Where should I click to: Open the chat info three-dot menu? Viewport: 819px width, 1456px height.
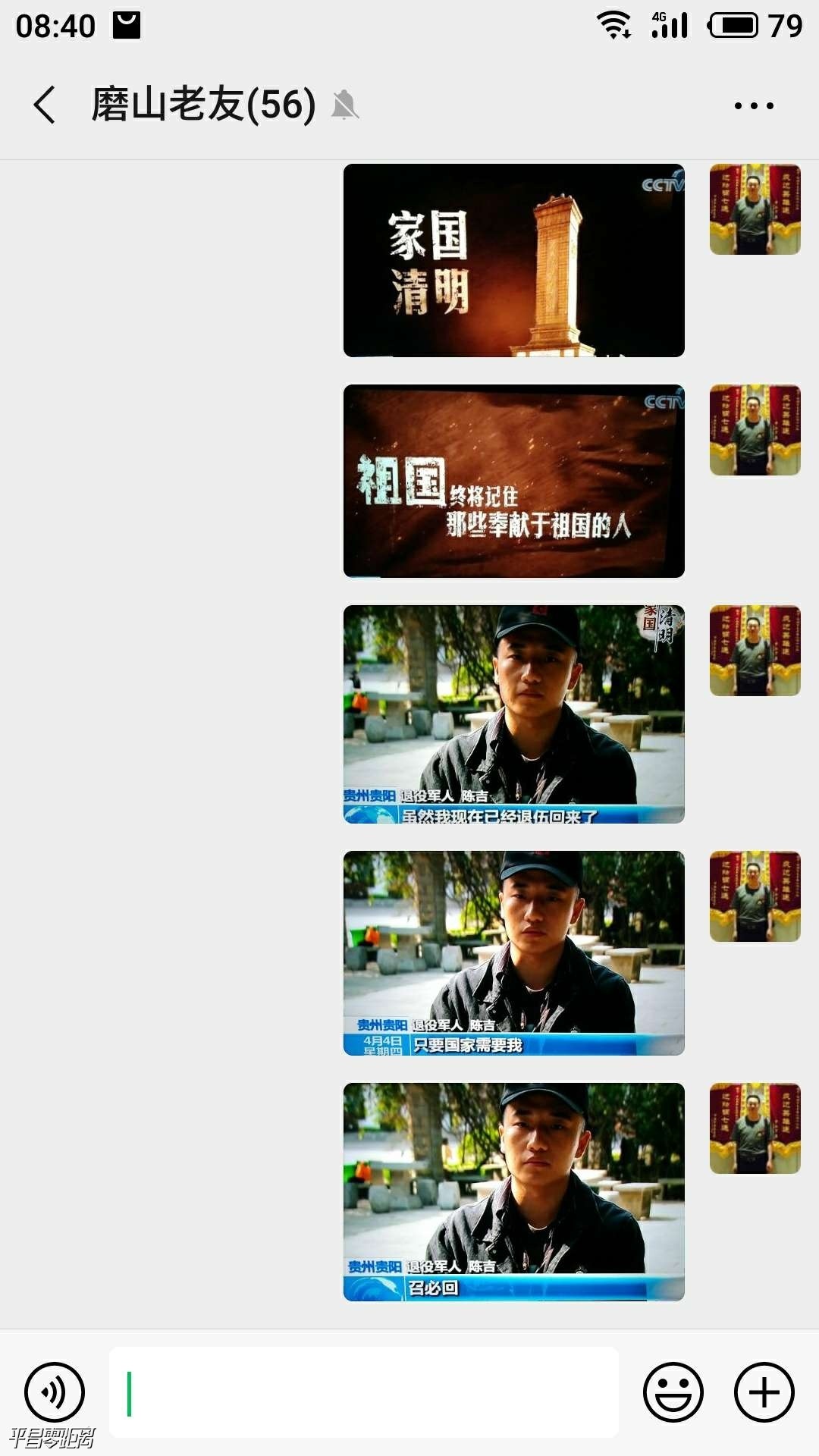[754, 105]
